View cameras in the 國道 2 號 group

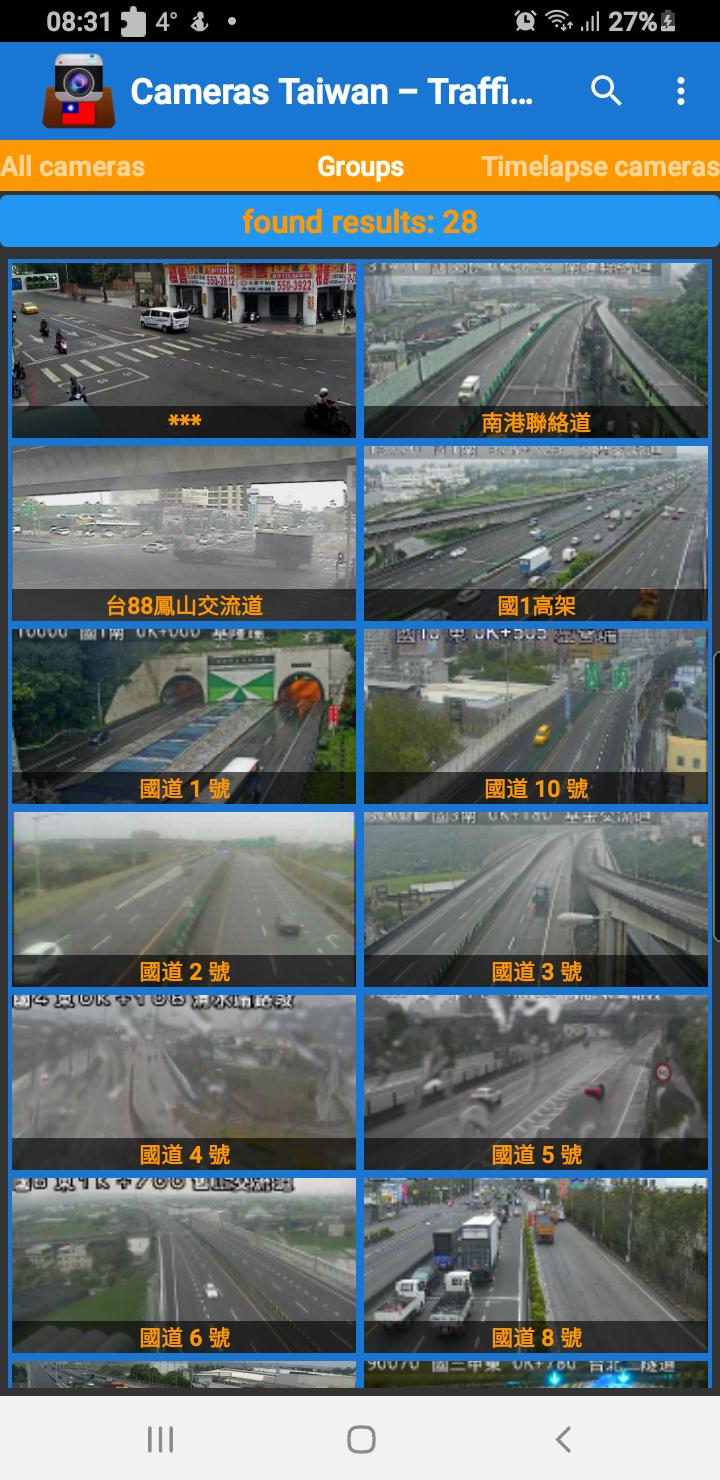(184, 899)
